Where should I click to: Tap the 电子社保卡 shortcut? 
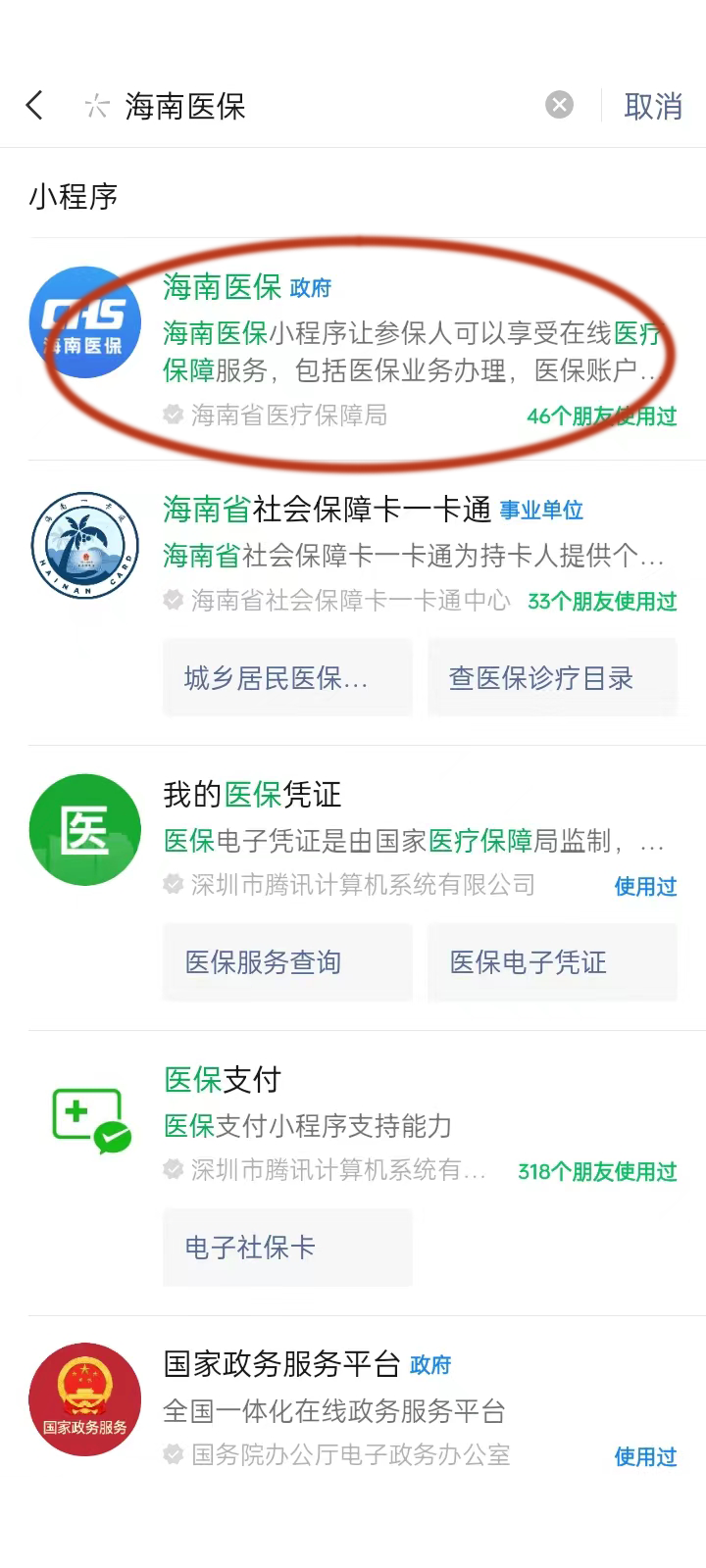click(287, 1248)
